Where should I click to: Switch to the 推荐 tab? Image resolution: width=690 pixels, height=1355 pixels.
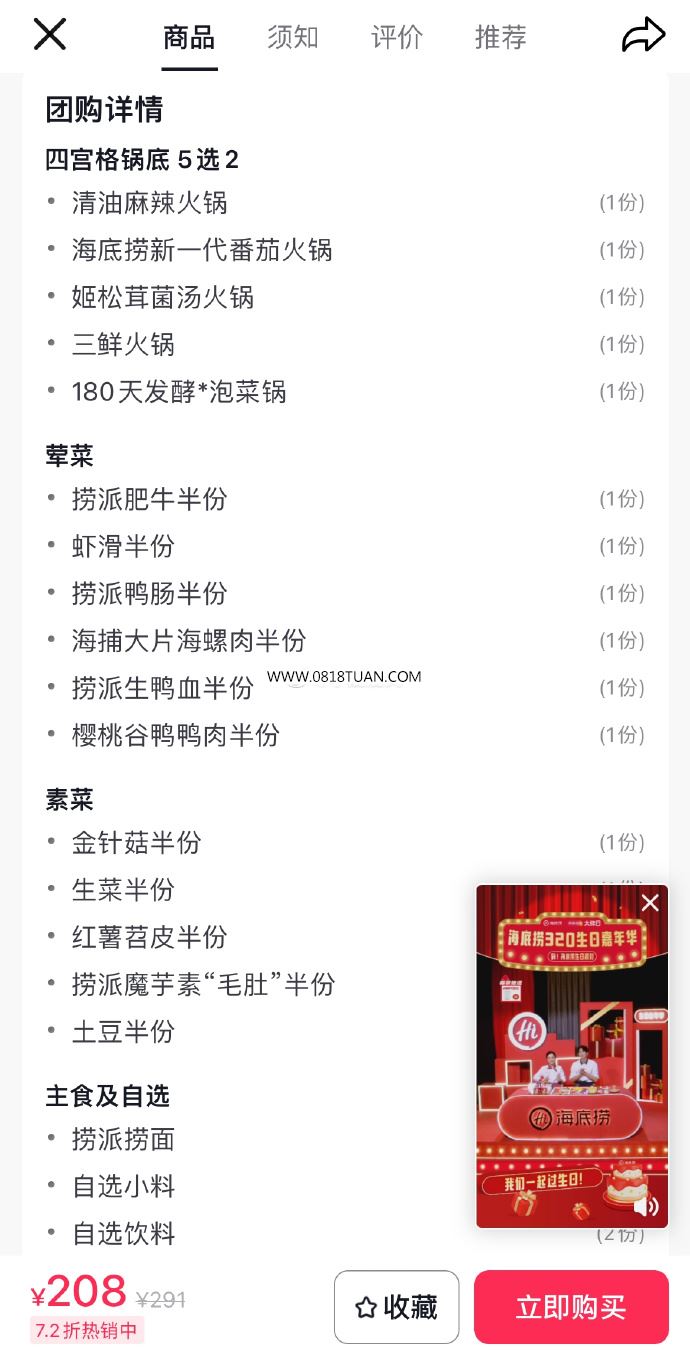click(x=500, y=38)
